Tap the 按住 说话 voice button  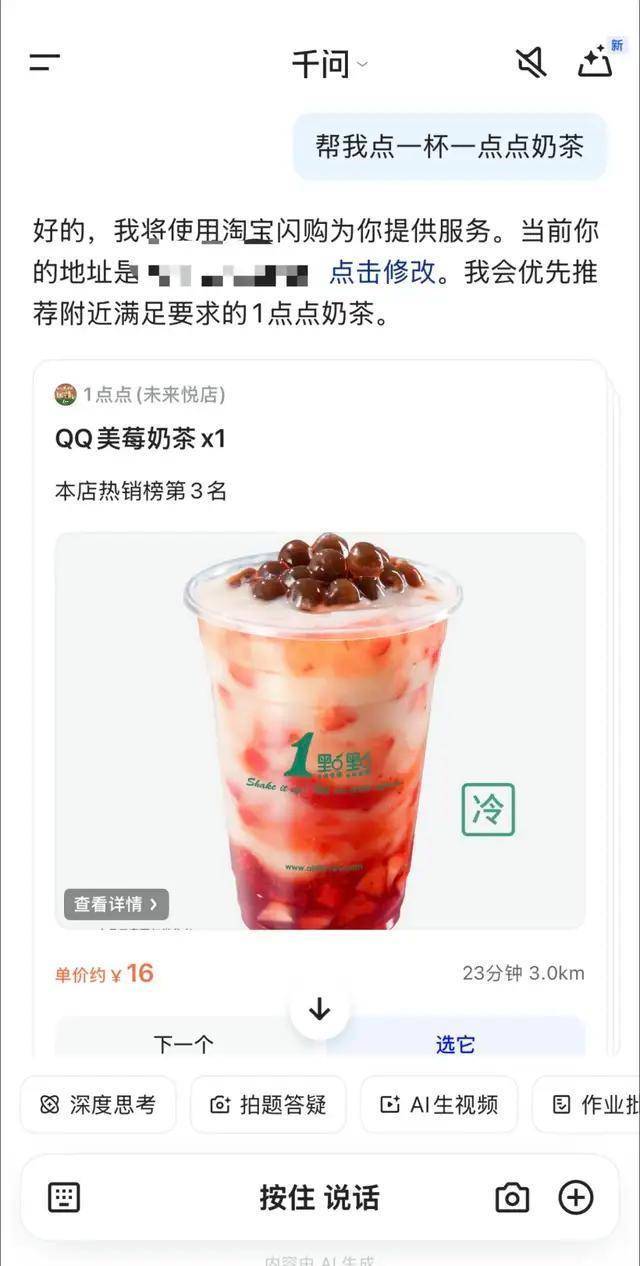point(320,1197)
